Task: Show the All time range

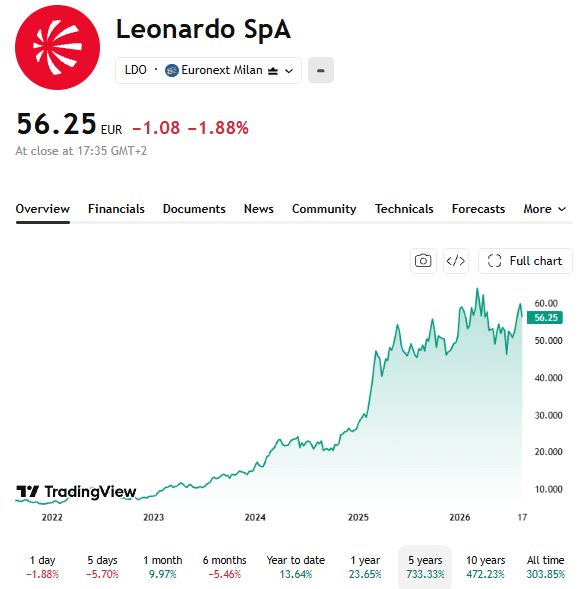Action: 545,567
